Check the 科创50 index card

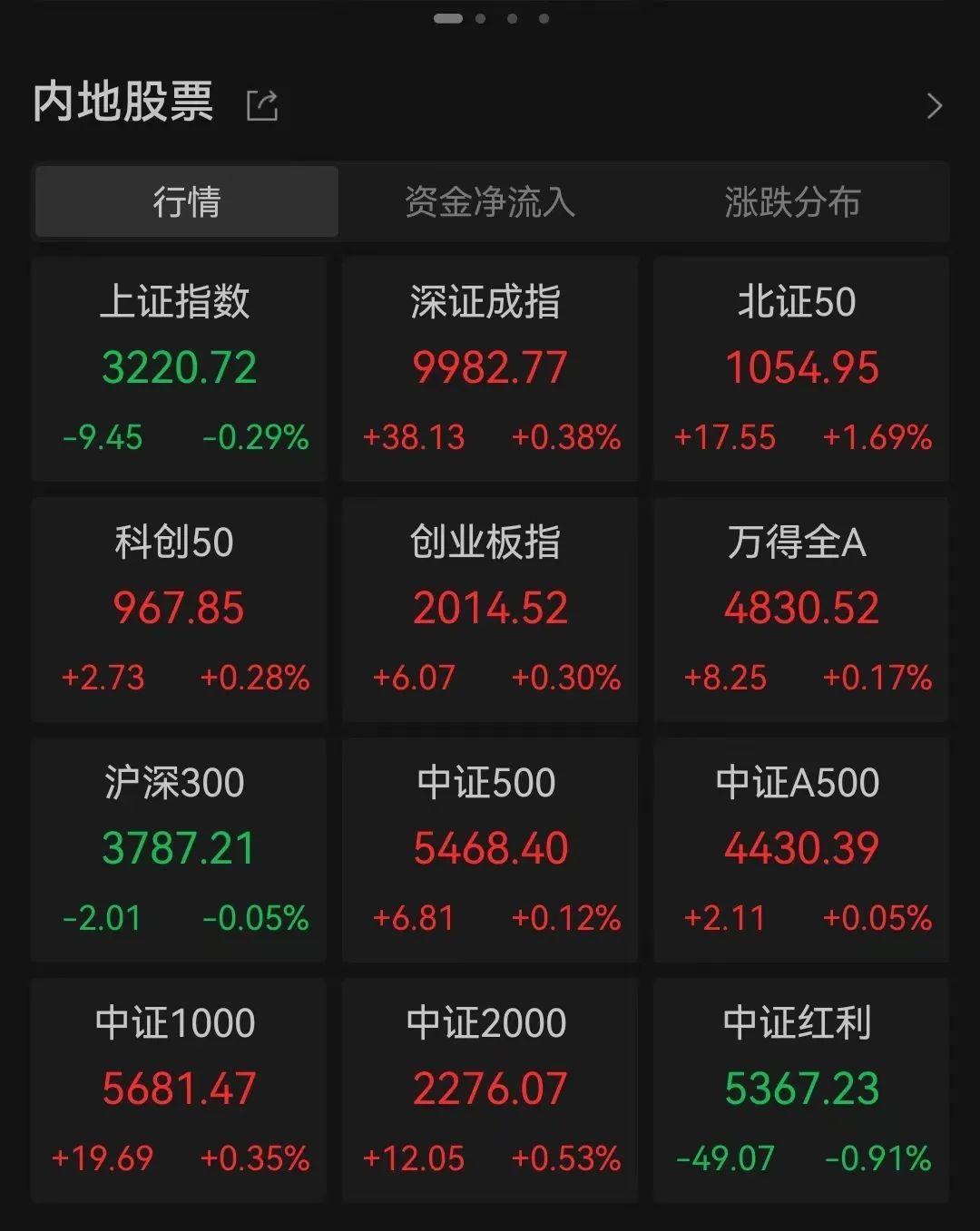pyautogui.click(x=179, y=609)
